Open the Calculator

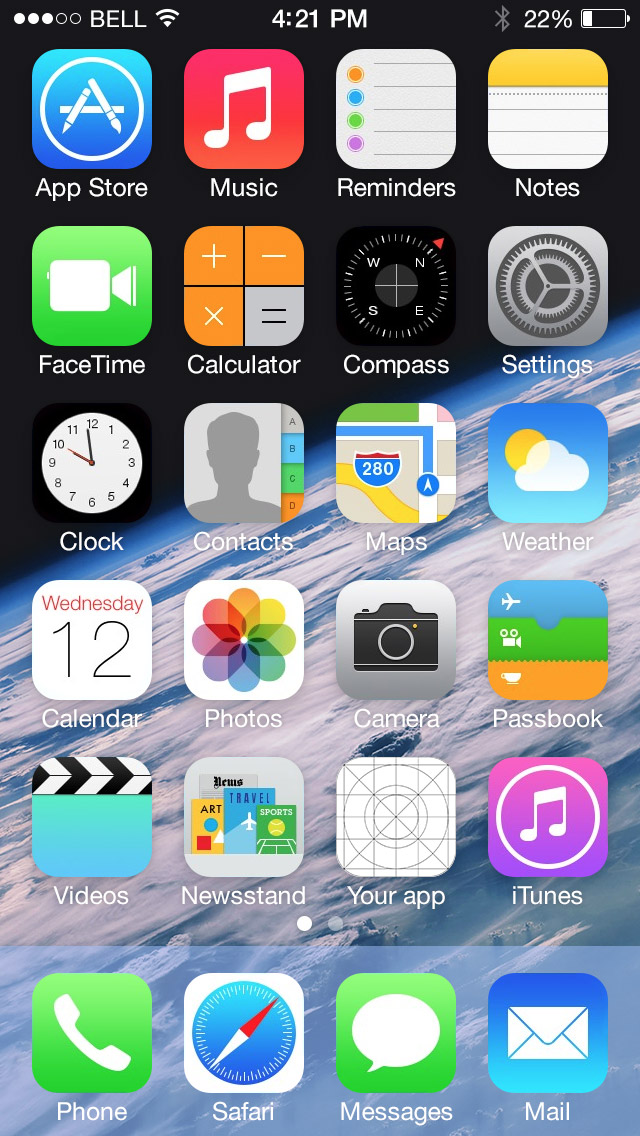[244, 286]
